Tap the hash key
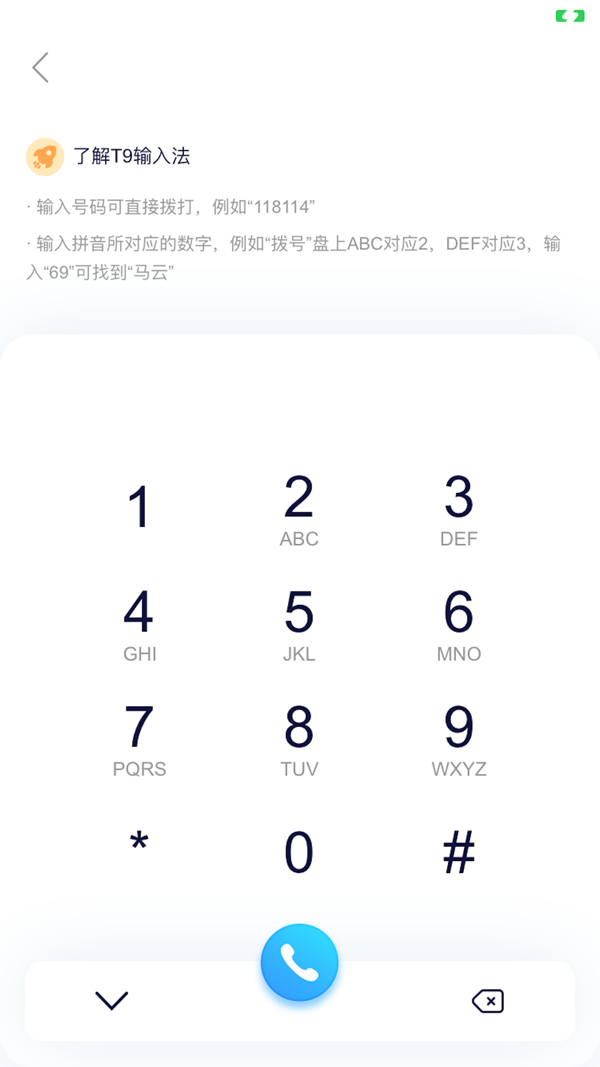This screenshot has height=1067, width=600. pos(459,853)
